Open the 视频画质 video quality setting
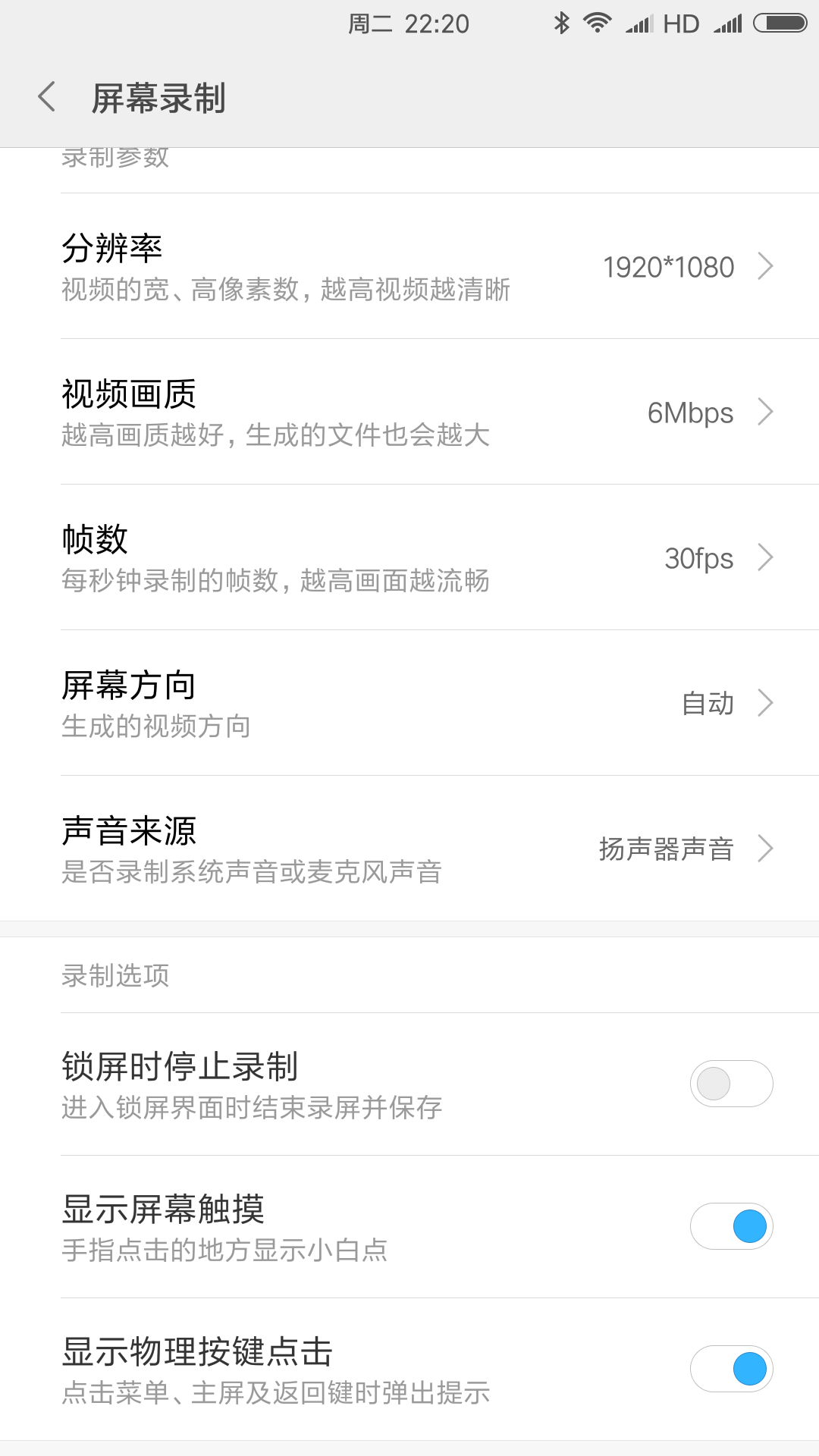Image resolution: width=819 pixels, height=1456 pixels. (409, 412)
